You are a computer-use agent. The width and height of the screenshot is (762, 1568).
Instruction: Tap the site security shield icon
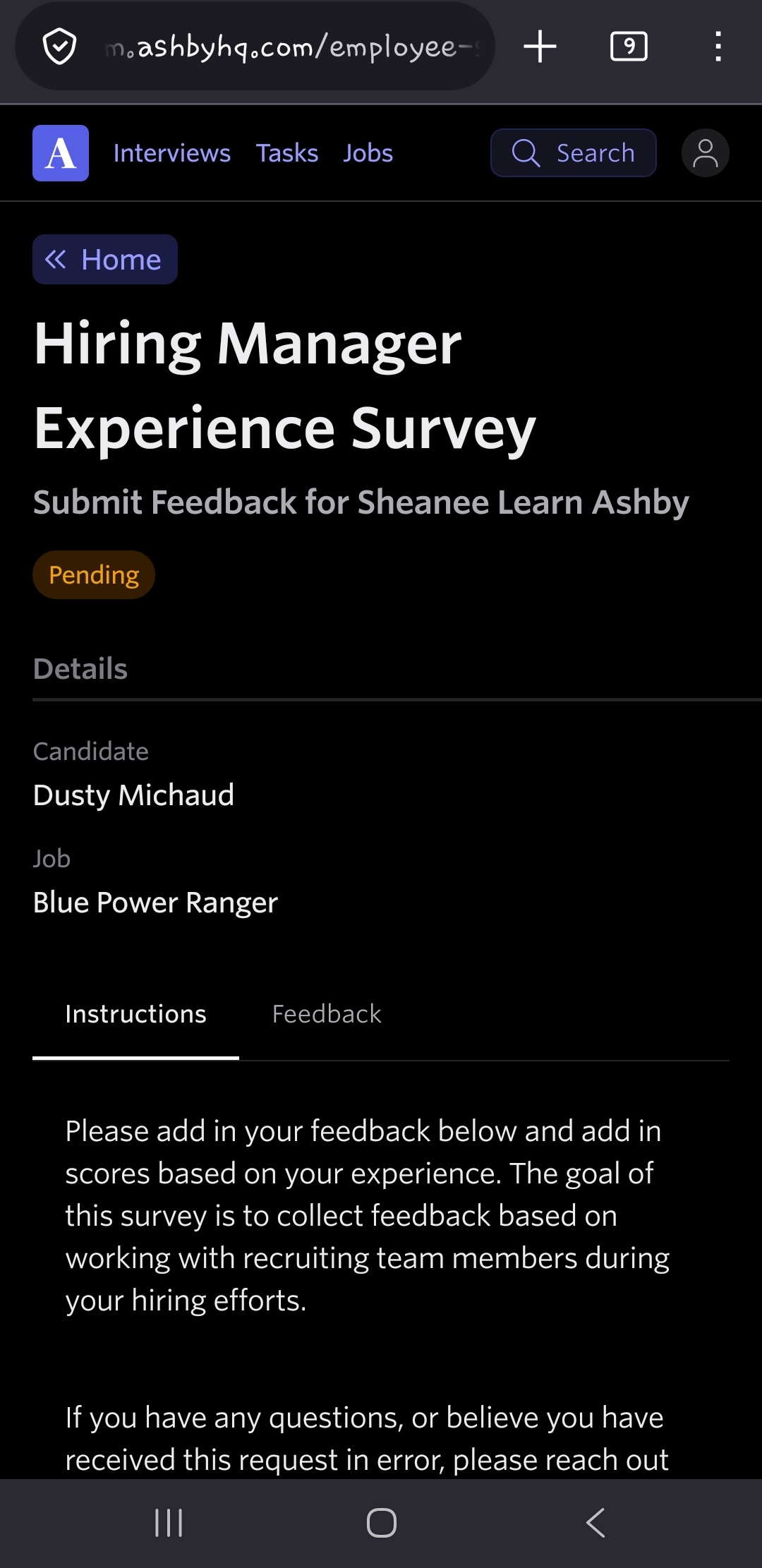click(x=59, y=47)
